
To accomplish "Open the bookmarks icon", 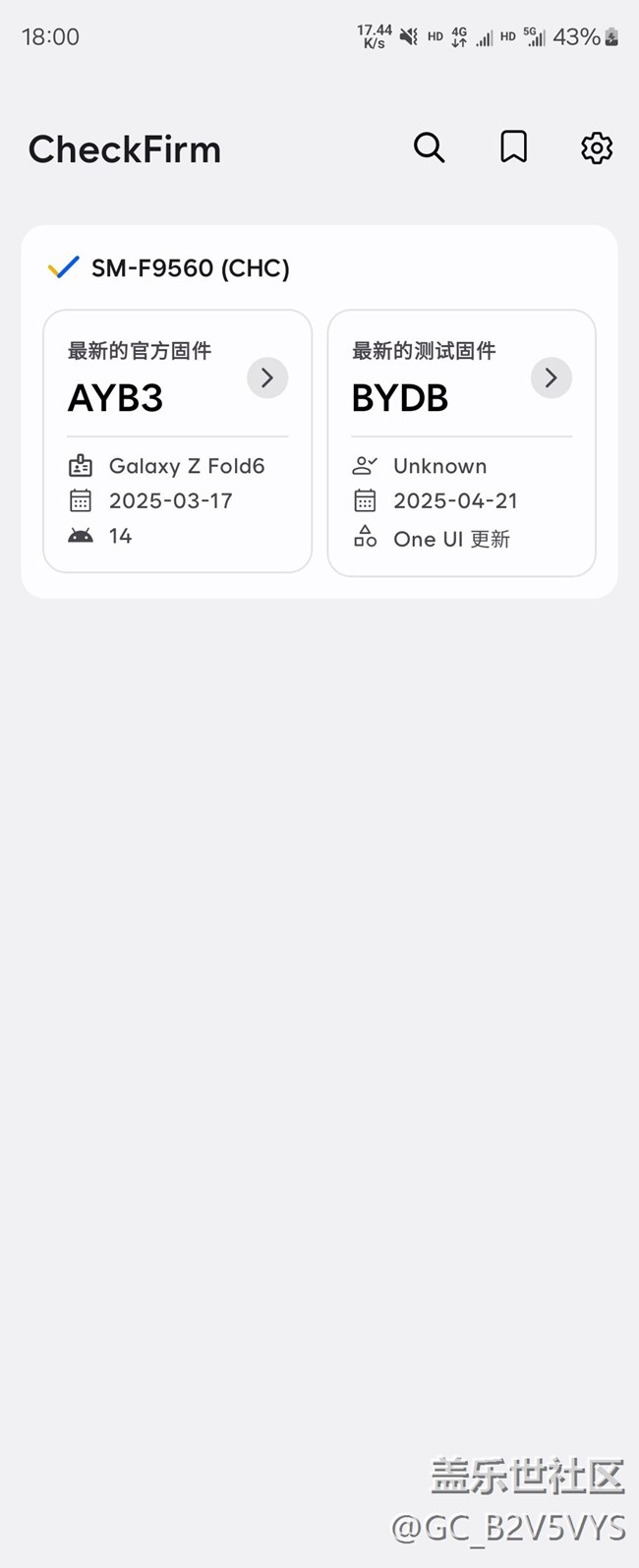I will pos(513,147).
